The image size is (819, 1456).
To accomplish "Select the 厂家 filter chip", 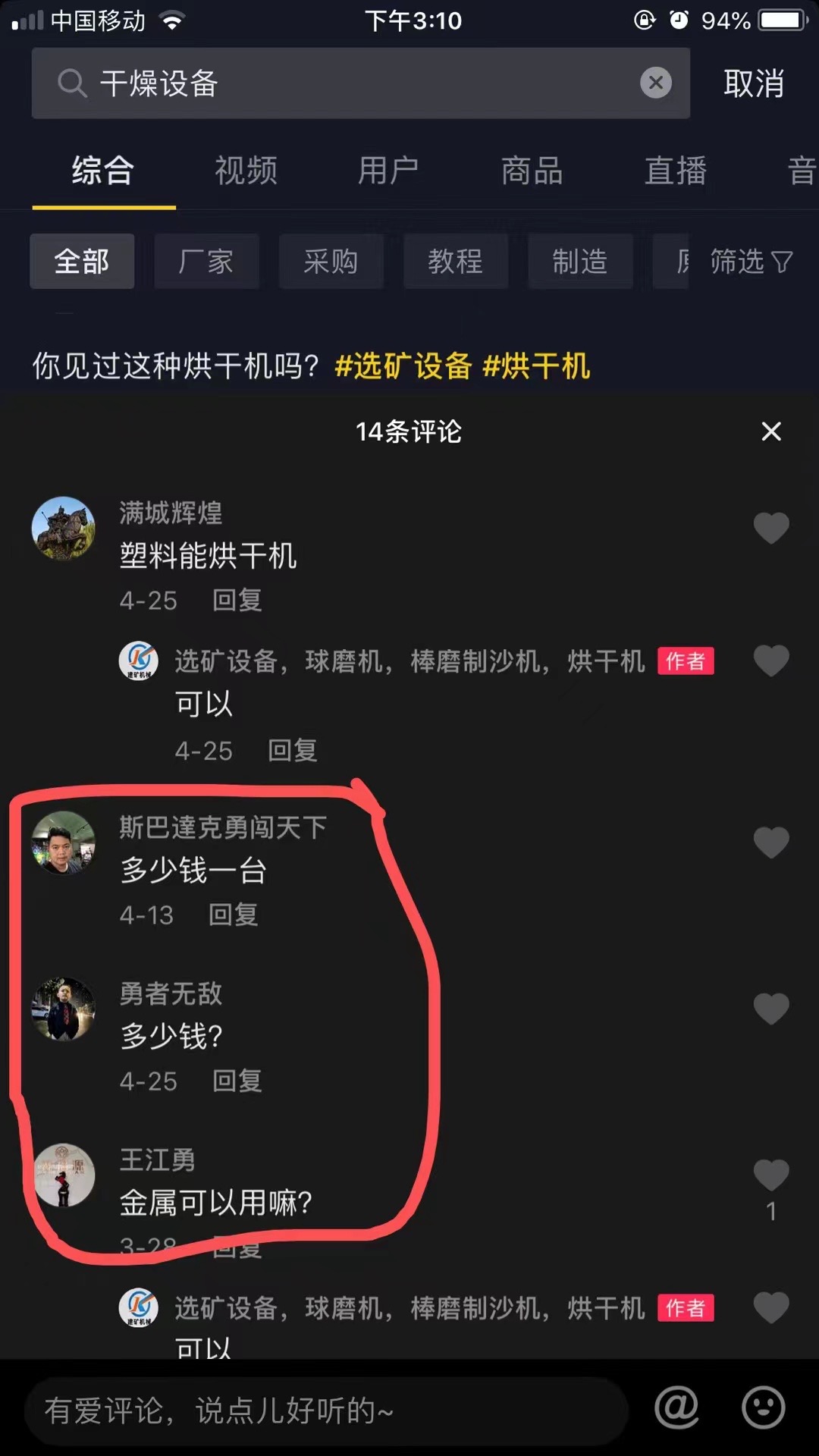I will (206, 262).
